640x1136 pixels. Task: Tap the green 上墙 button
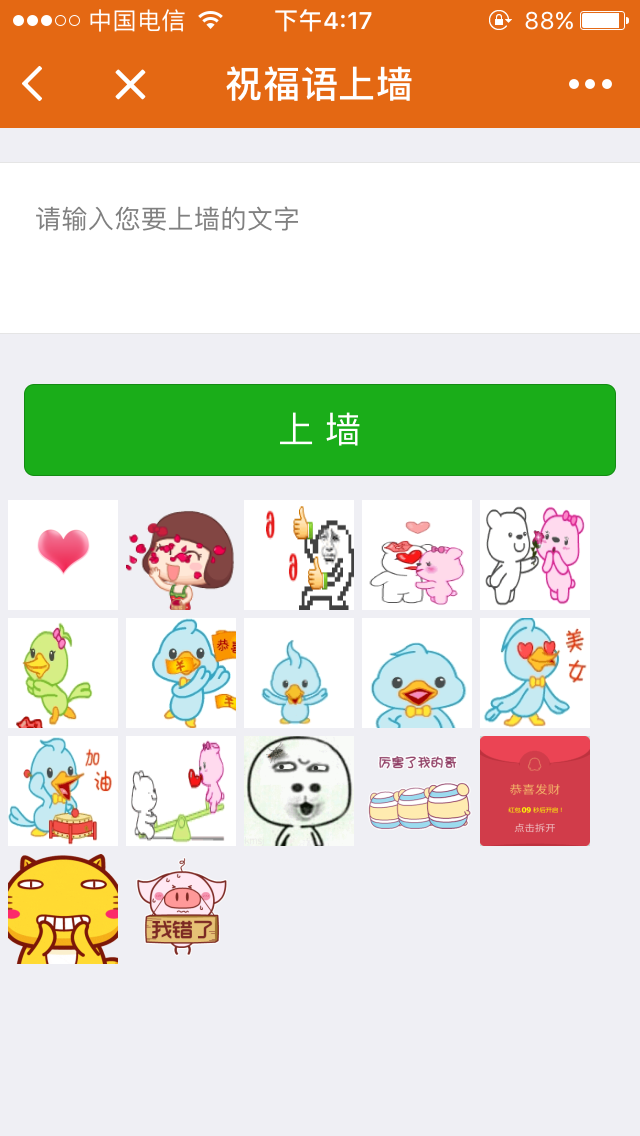(320, 430)
